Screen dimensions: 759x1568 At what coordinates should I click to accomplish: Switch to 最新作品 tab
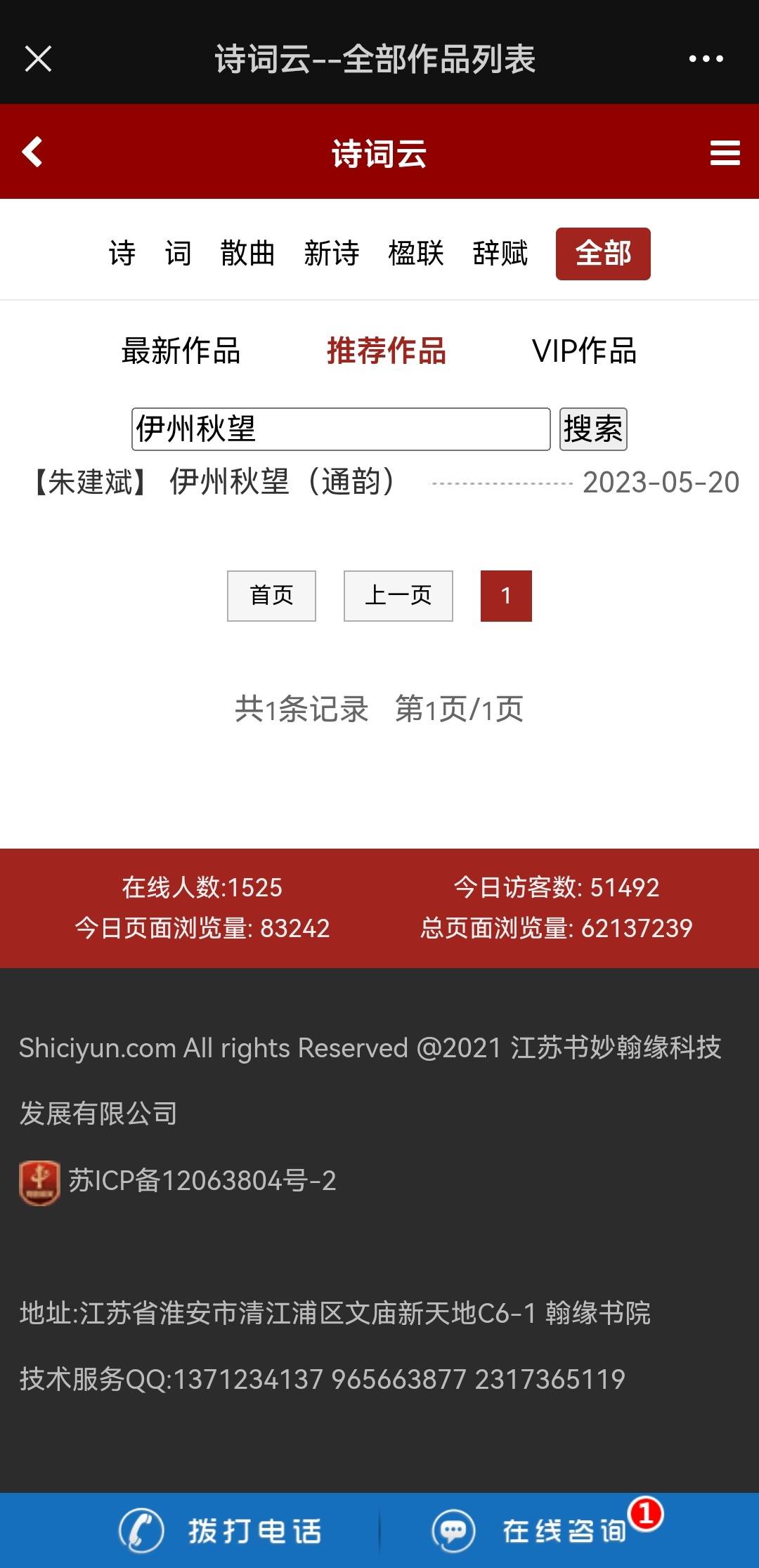coord(181,351)
